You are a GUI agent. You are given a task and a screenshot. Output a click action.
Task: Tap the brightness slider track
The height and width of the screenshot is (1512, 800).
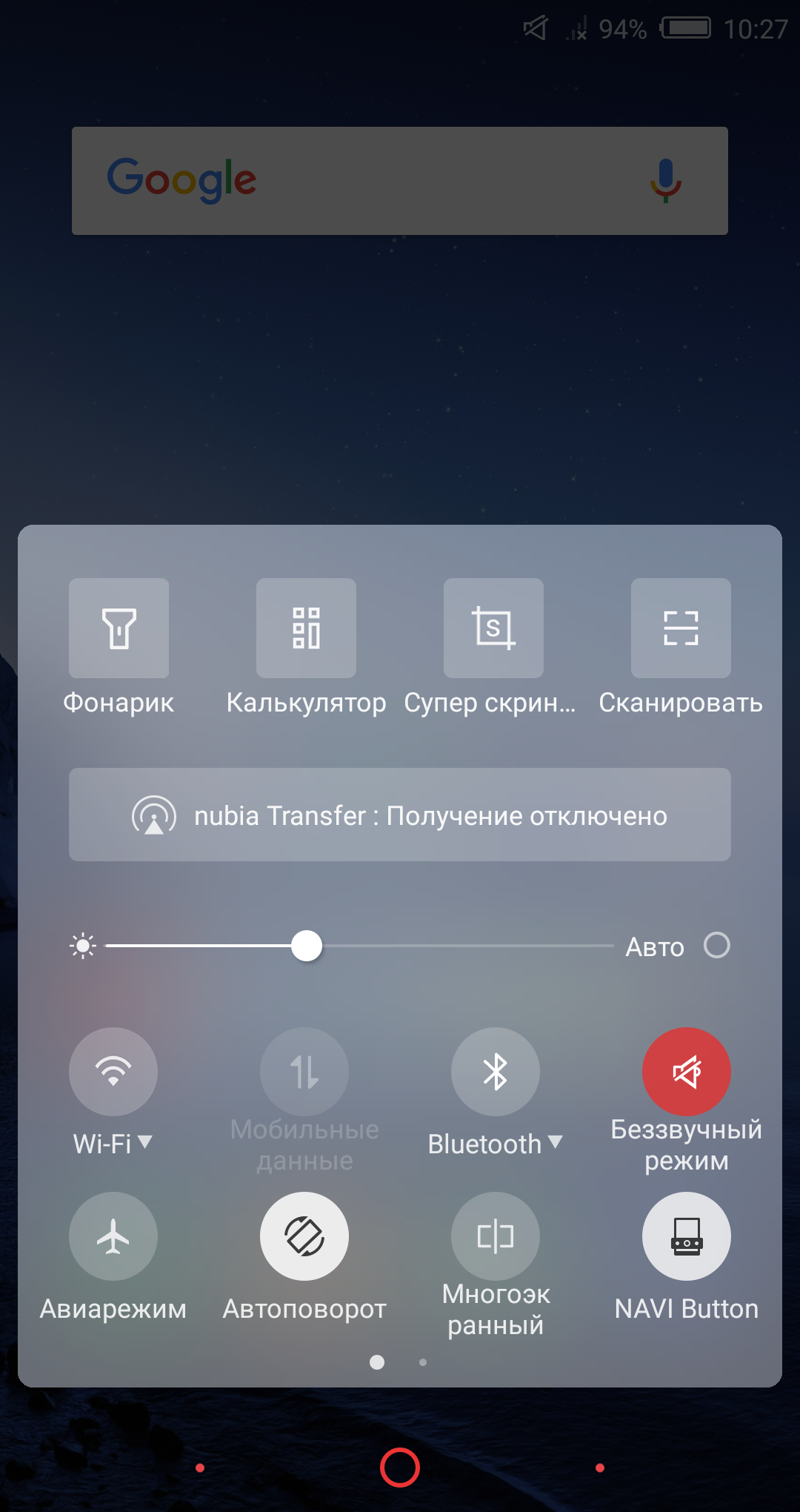[360, 946]
